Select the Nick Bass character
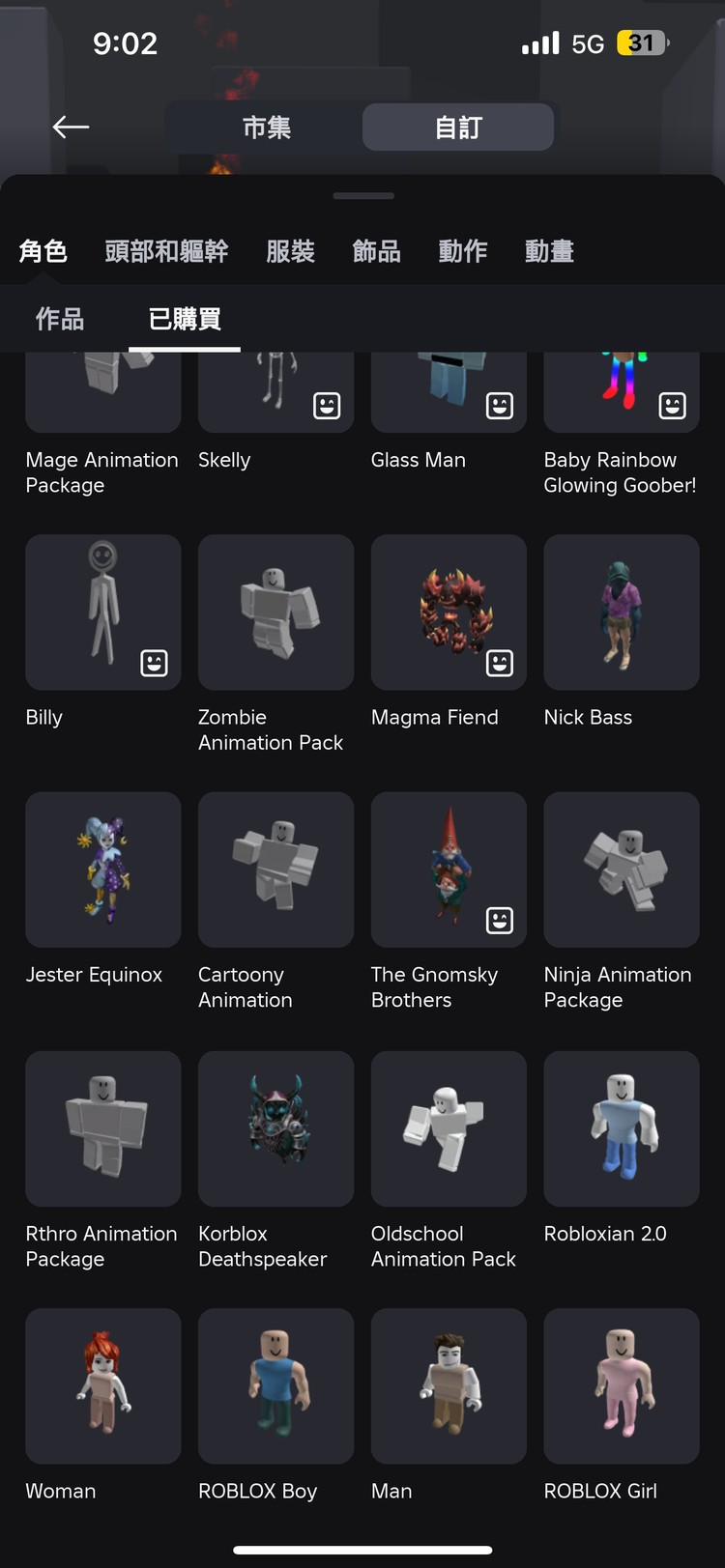 pos(622,613)
